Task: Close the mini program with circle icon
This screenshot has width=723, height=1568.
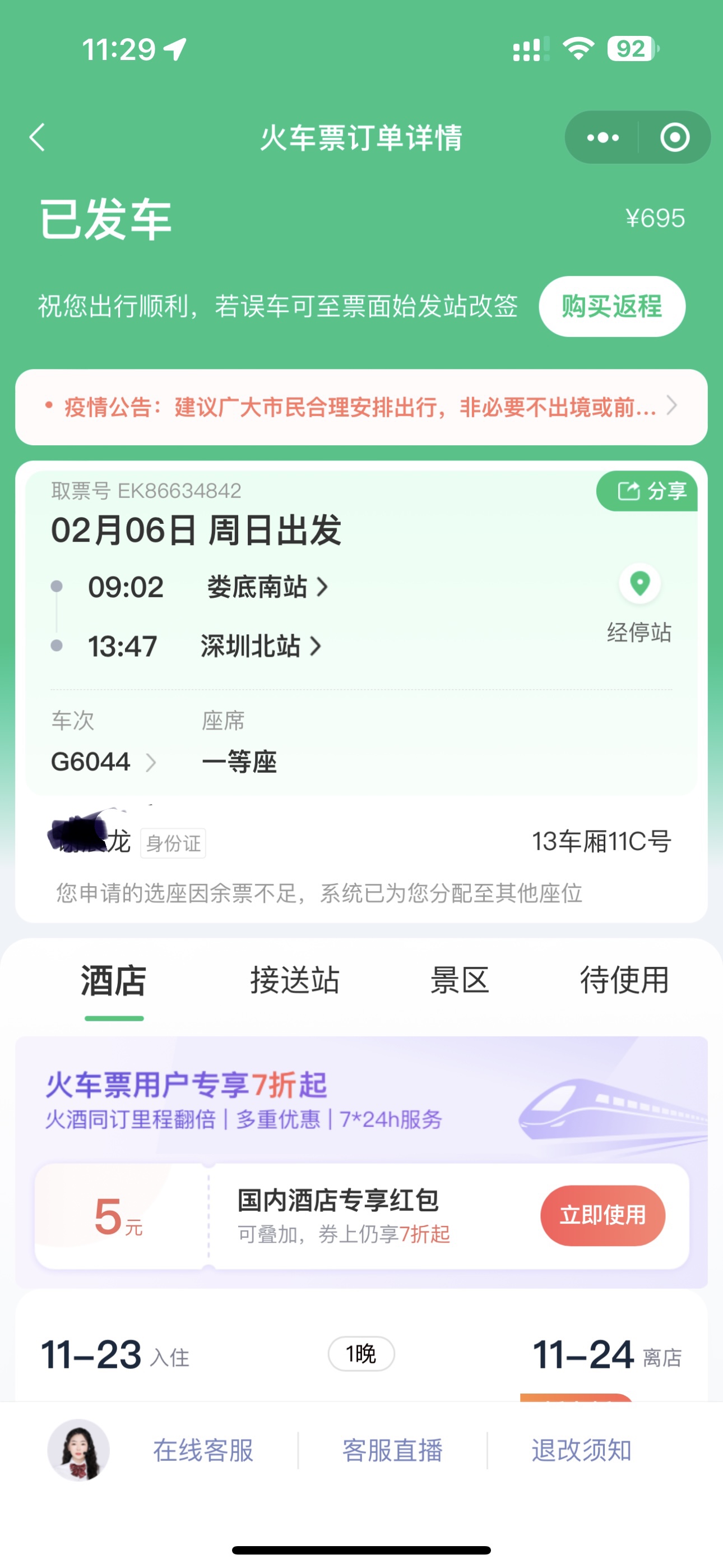Action: (674, 137)
